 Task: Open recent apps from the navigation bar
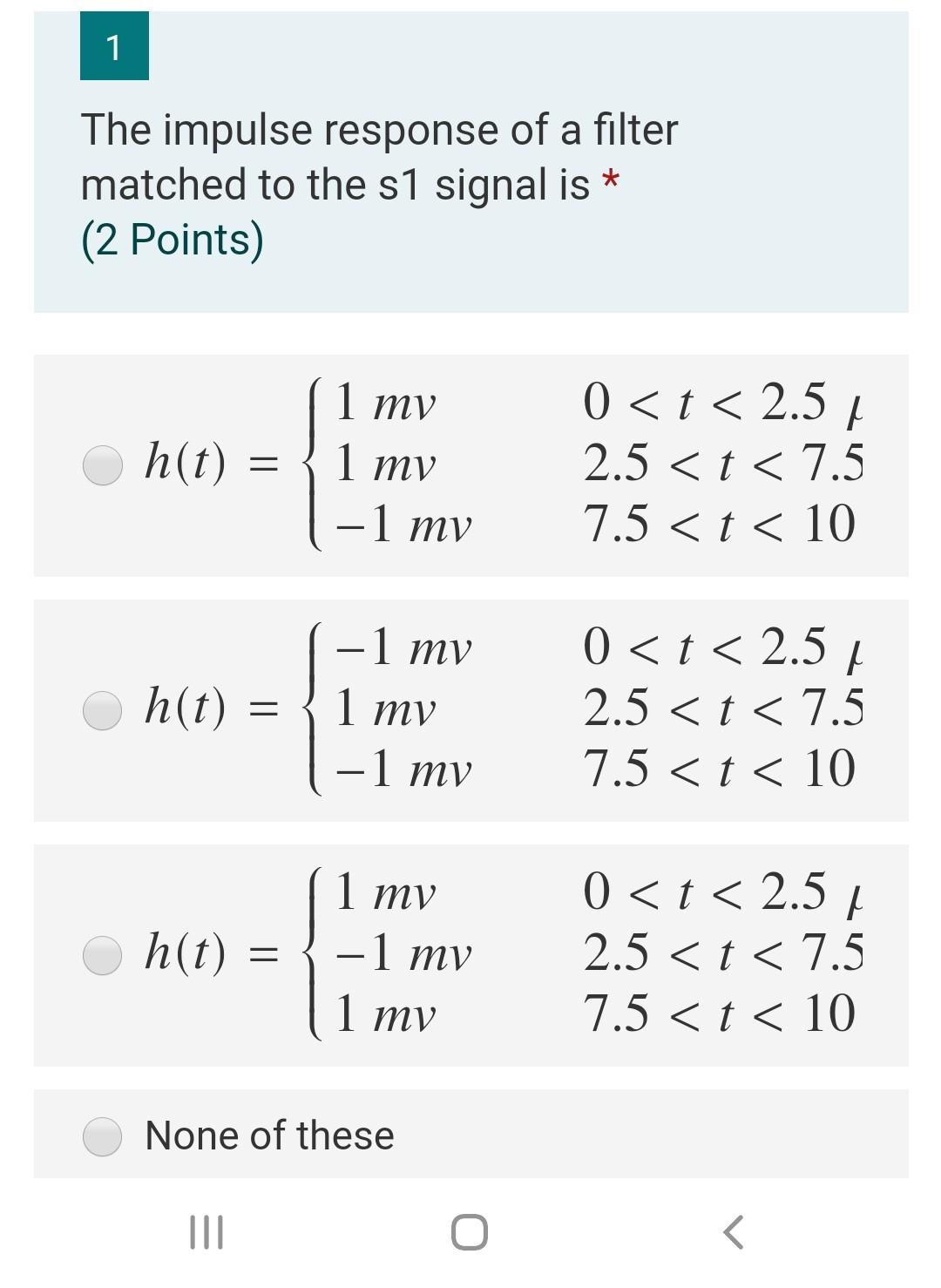(206, 1232)
